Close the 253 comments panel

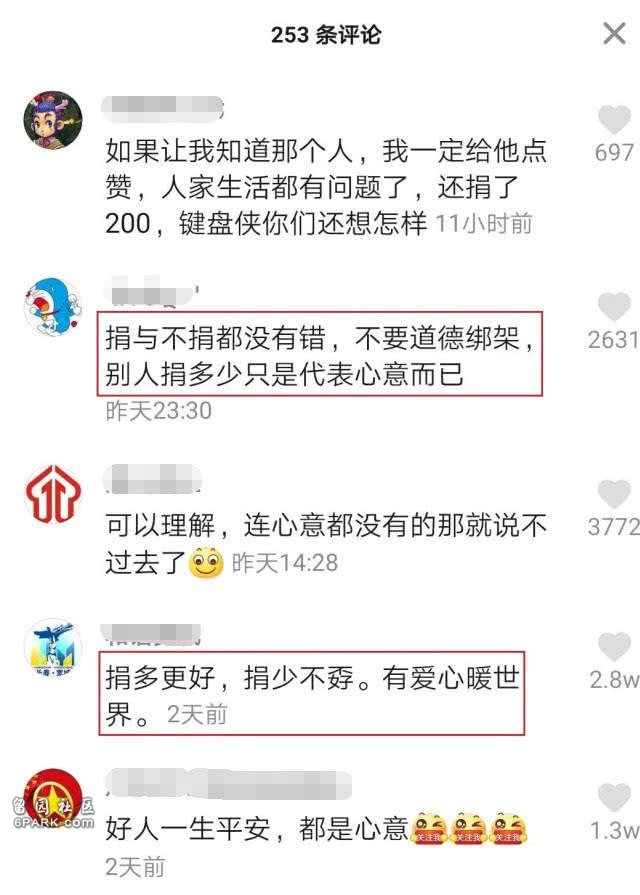613,34
